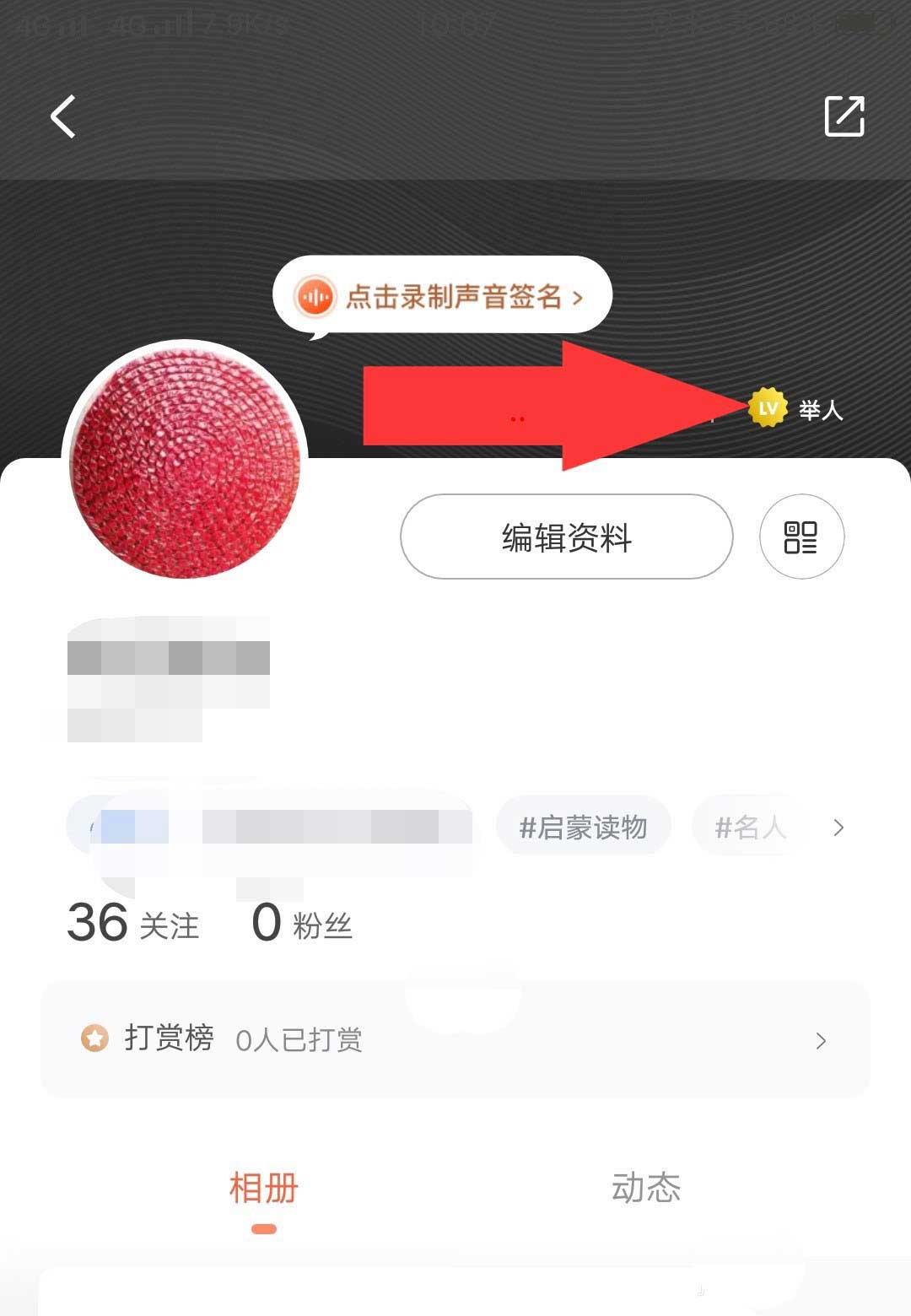Screen dimensions: 911x1316
Task: Open the 36 关注 following list
Action: (x=133, y=924)
